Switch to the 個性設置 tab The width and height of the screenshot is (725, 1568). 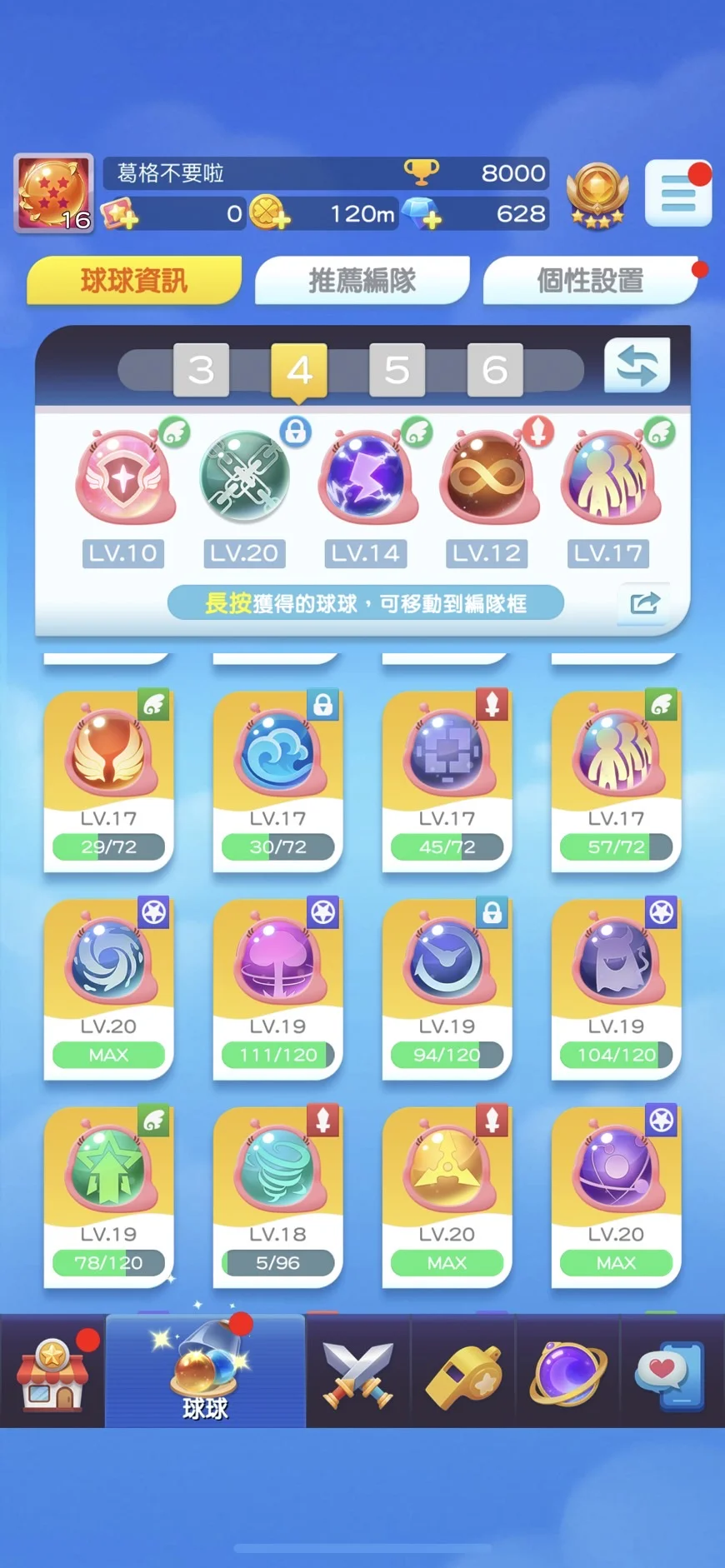click(590, 281)
